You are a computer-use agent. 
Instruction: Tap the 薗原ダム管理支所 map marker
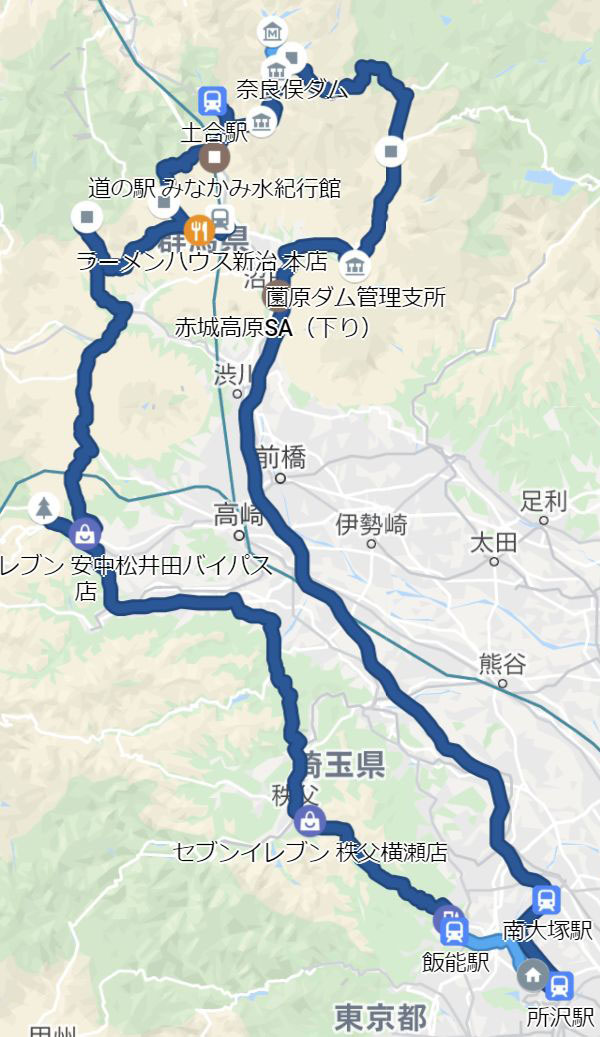[x=354, y=266]
